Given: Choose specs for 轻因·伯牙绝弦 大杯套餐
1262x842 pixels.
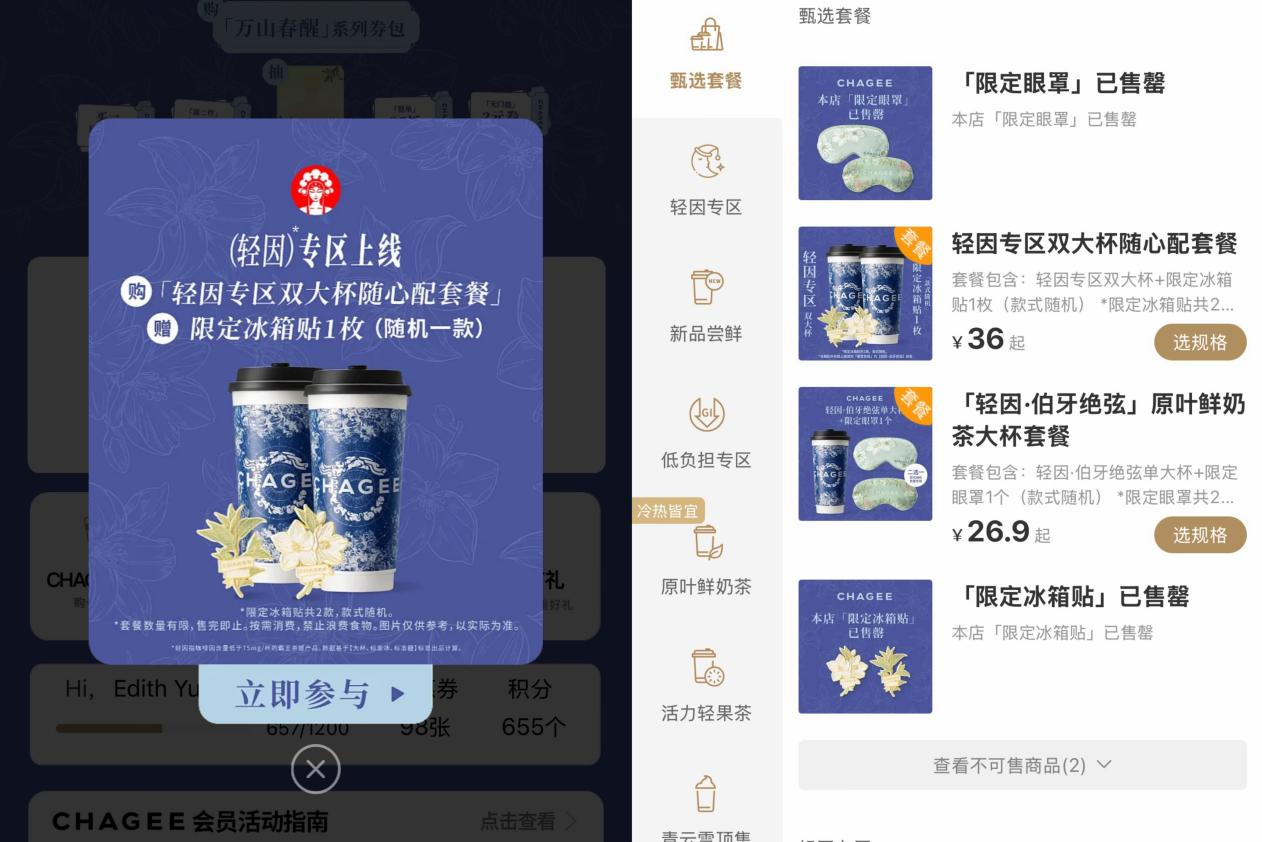Looking at the screenshot, I should [1200, 535].
